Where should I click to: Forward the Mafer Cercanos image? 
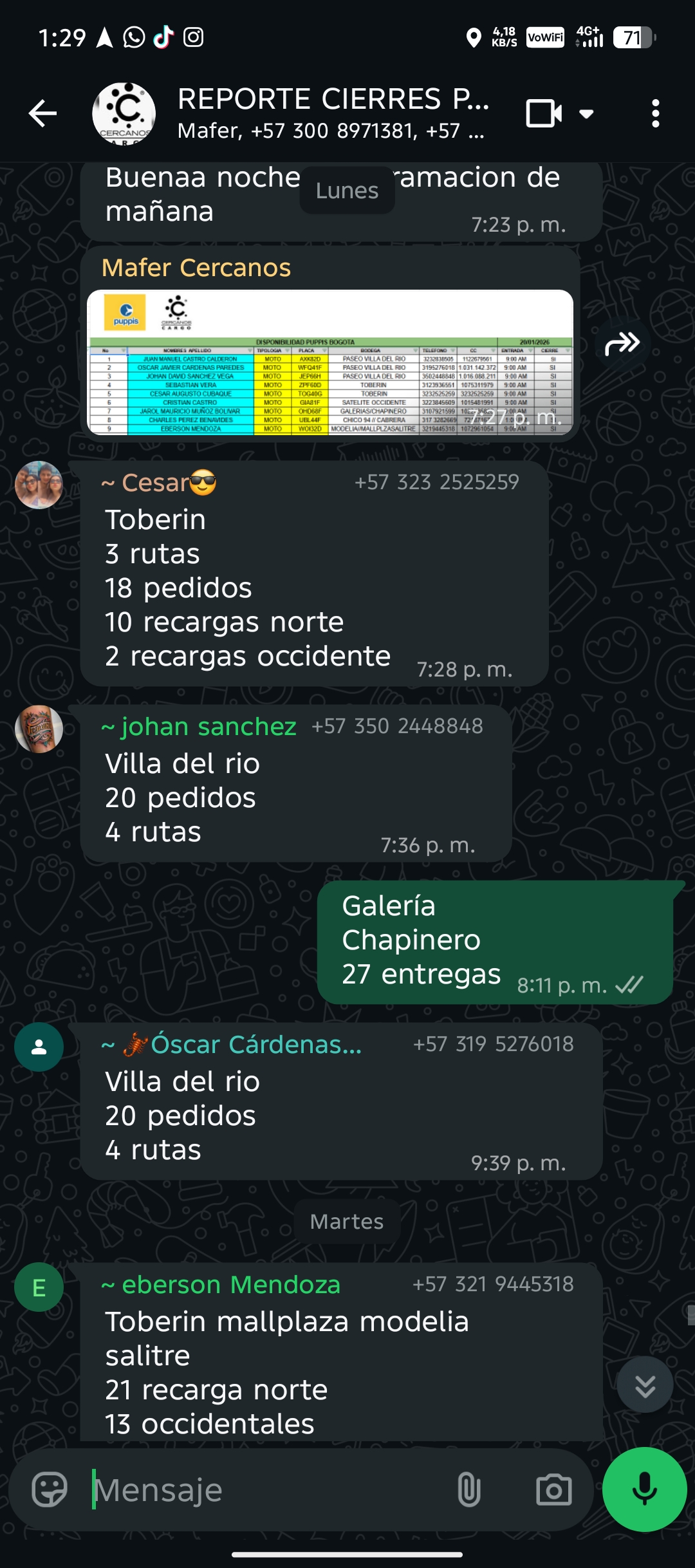622,344
